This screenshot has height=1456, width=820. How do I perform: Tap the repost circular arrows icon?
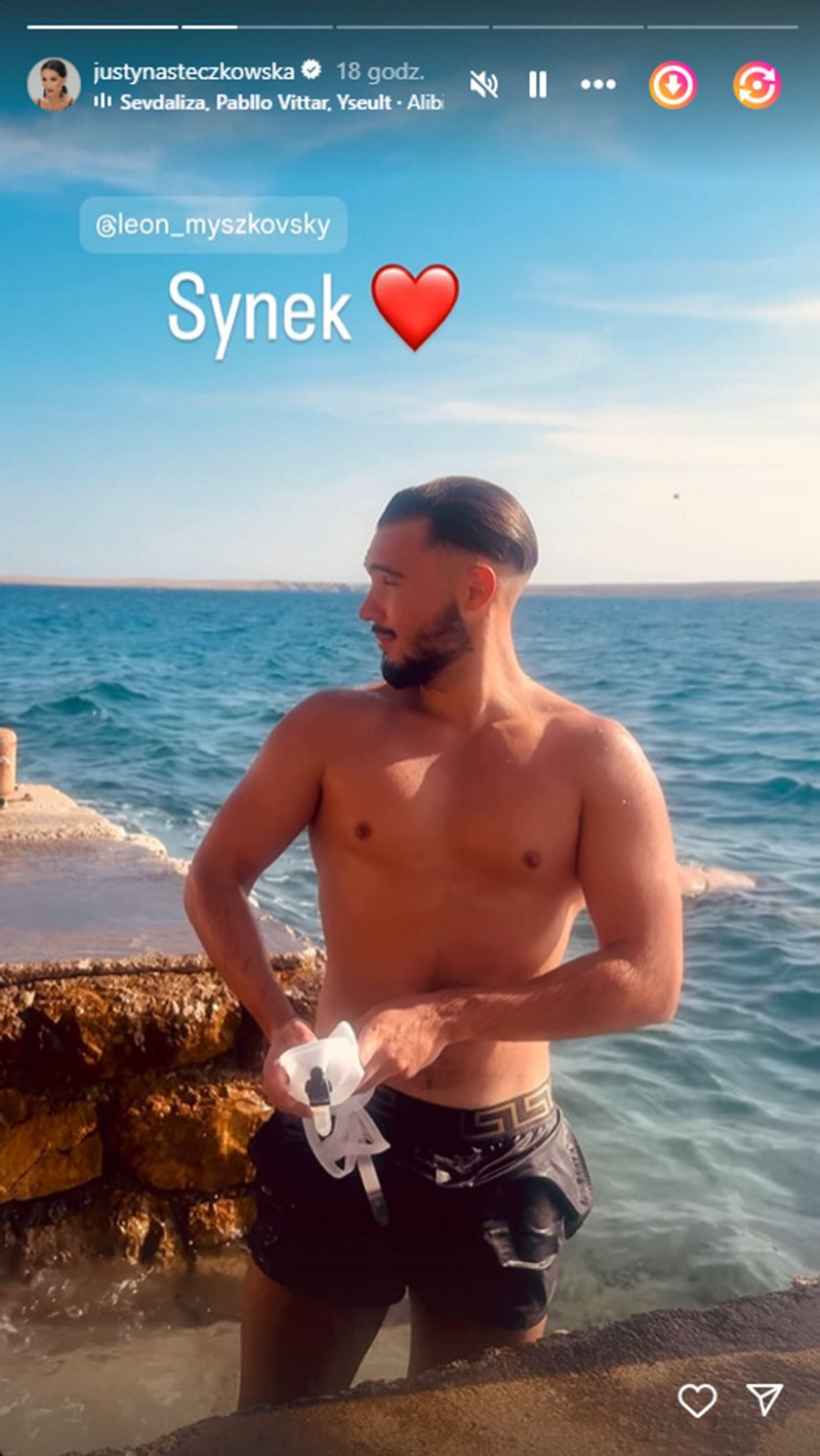click(757, 85)
